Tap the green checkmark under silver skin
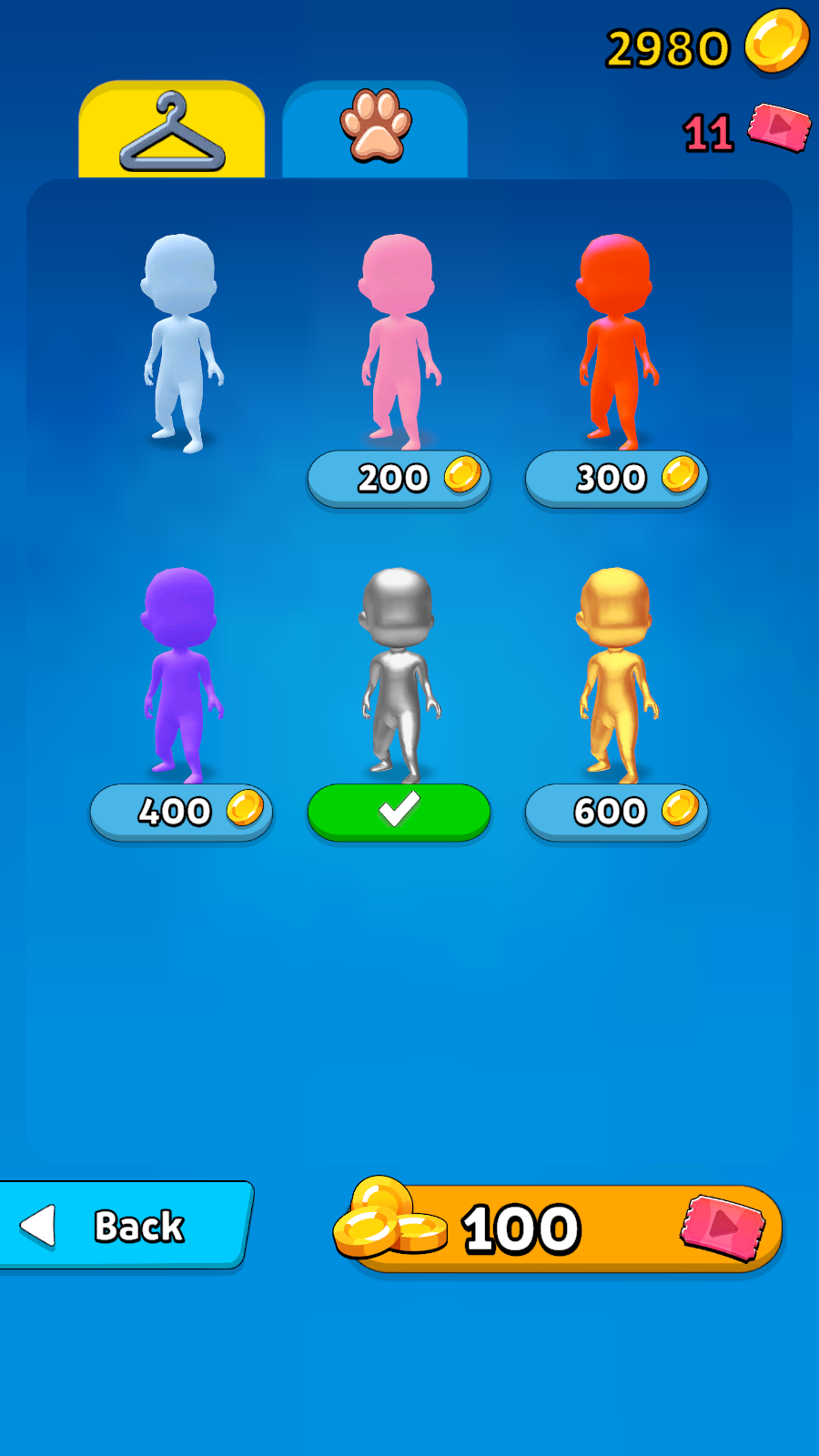 pos(399,811)
